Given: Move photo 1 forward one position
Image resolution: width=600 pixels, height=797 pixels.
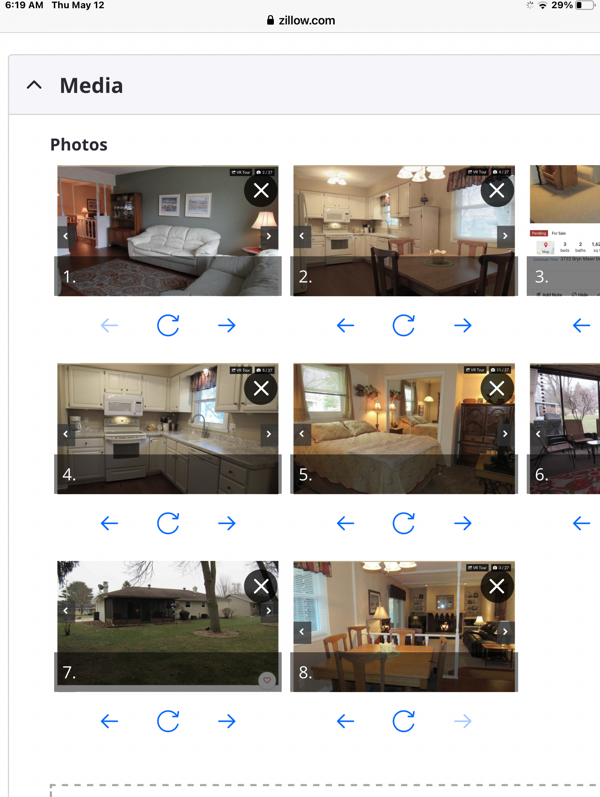Looking at the screenshot, I should [x=227, y=325].
